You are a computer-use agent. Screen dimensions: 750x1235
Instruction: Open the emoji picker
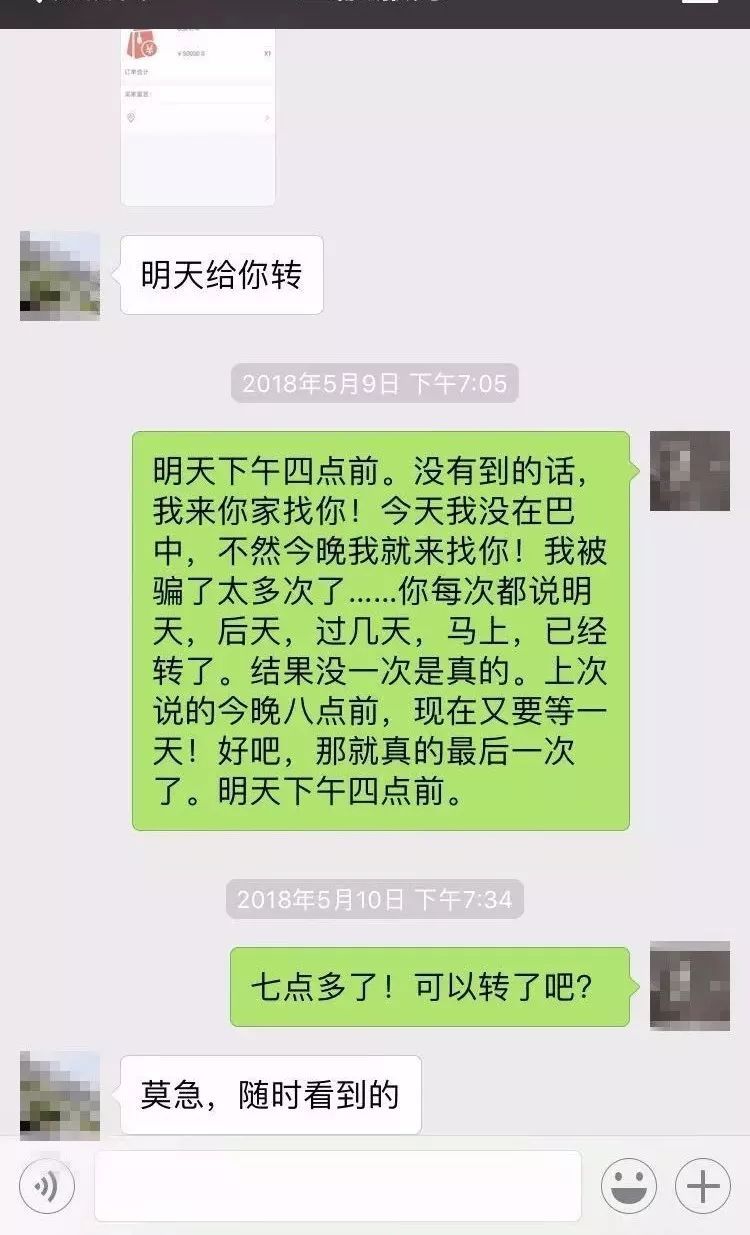pos(629,1186)
